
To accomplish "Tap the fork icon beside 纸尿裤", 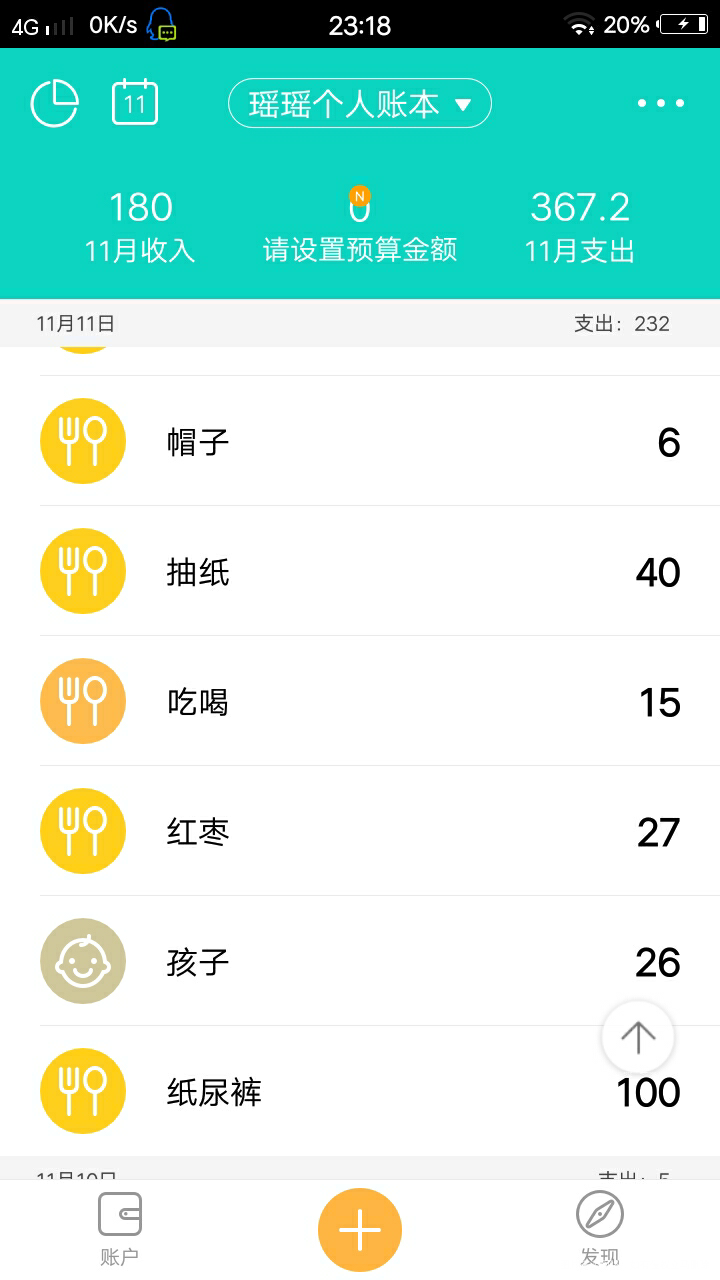I will tap(83, 1090).
